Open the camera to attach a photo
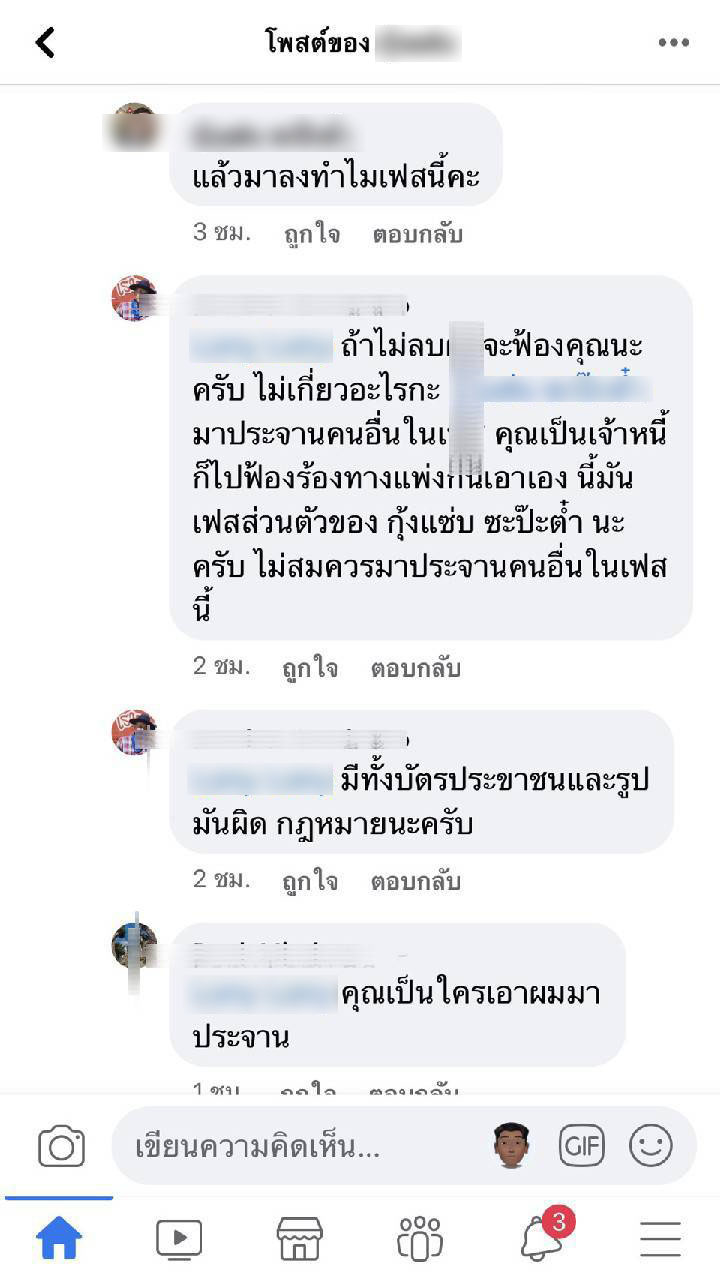The height and width of the screenshot is (1281, 720). pos(61,1146)
